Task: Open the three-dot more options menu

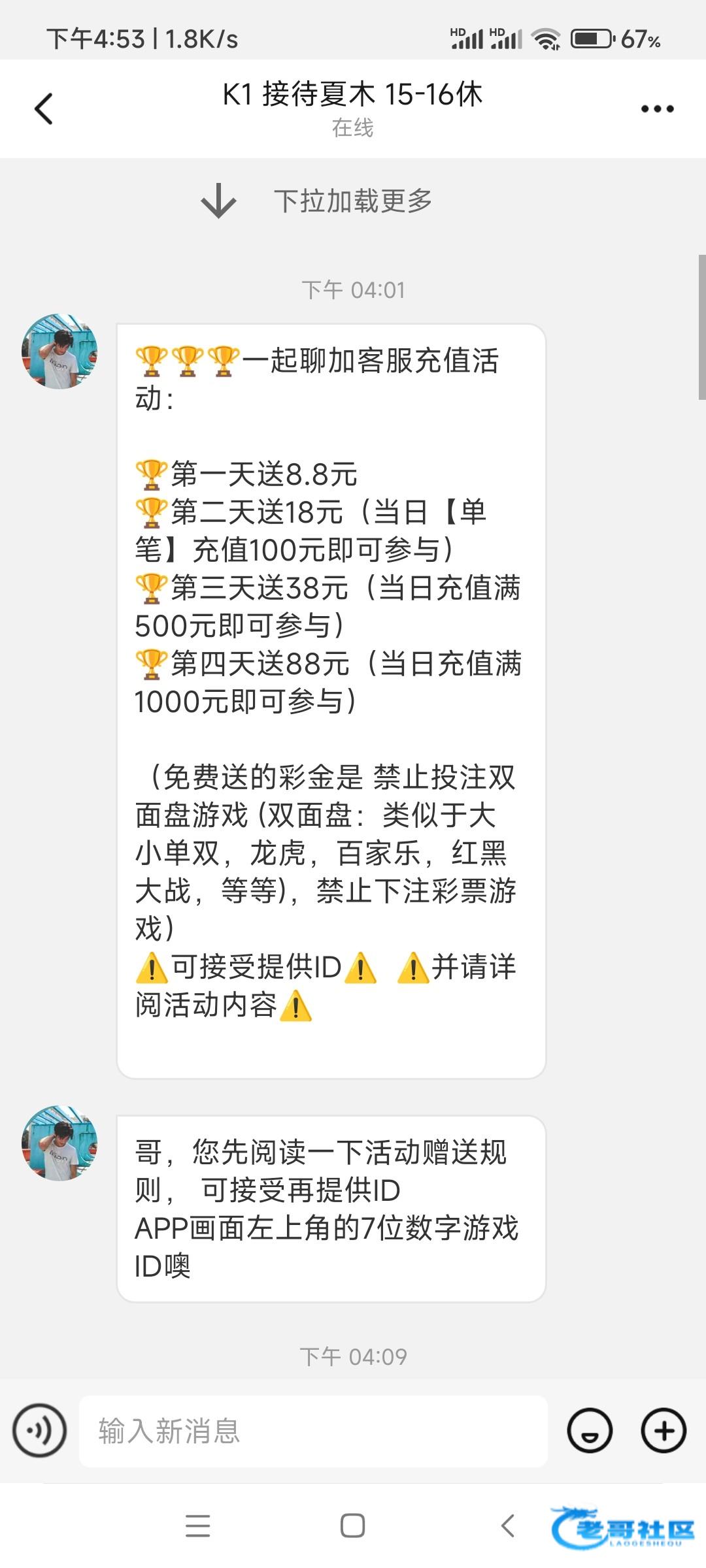Action: [657, 108]
